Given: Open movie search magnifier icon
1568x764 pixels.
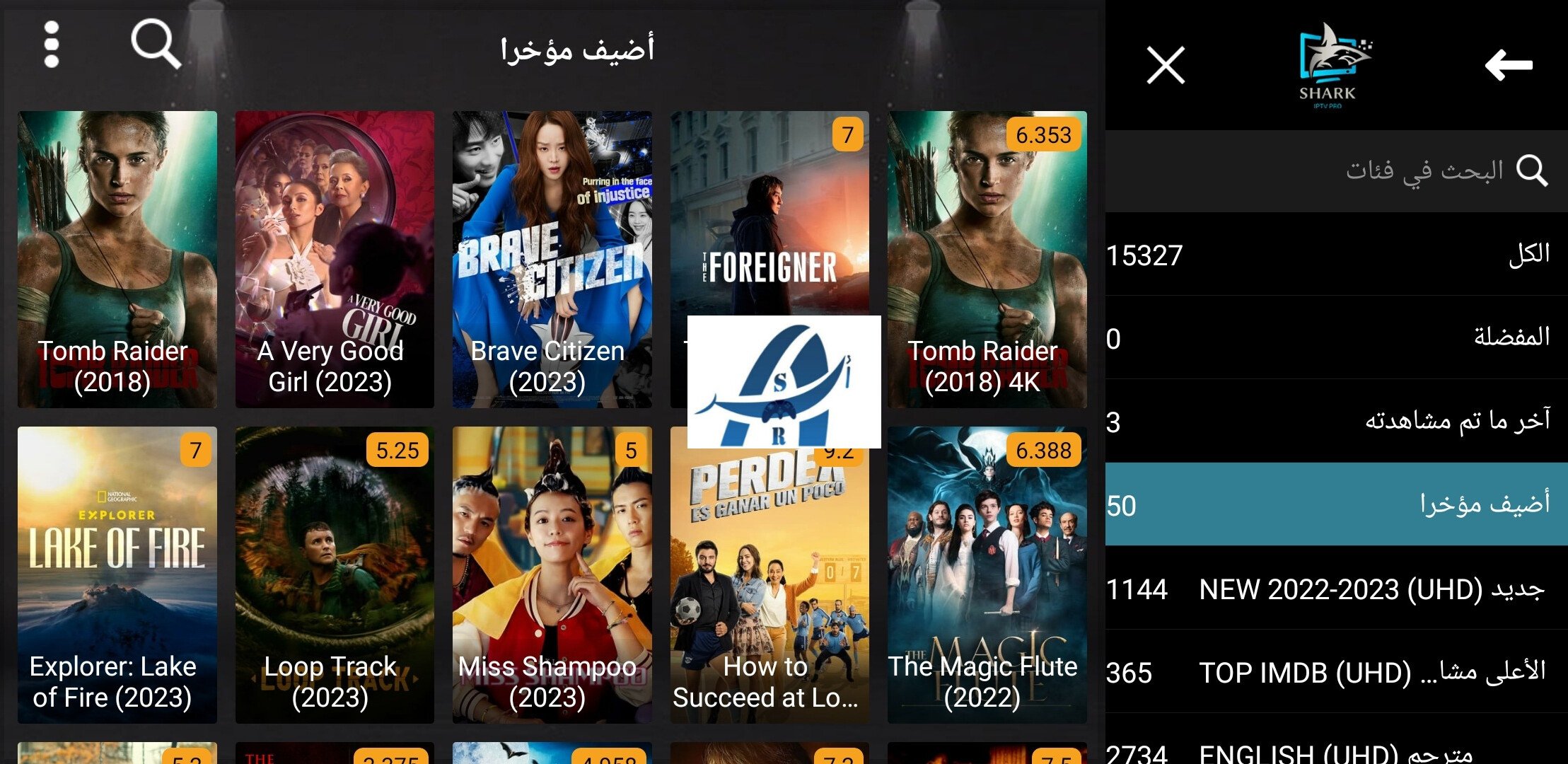Looking at the screenshot, I should click(156, 44).
